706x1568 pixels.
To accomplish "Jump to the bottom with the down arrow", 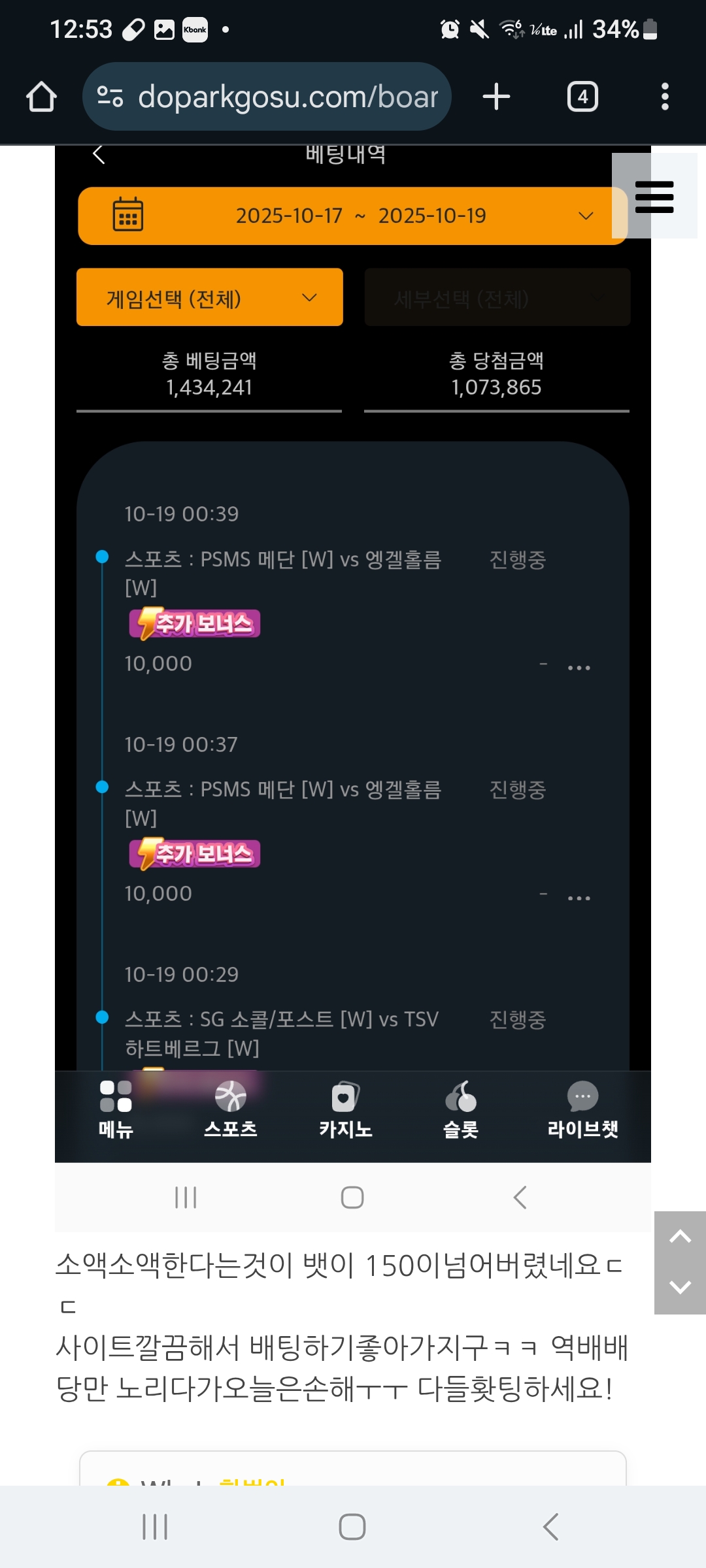I will click(680, 1287).
